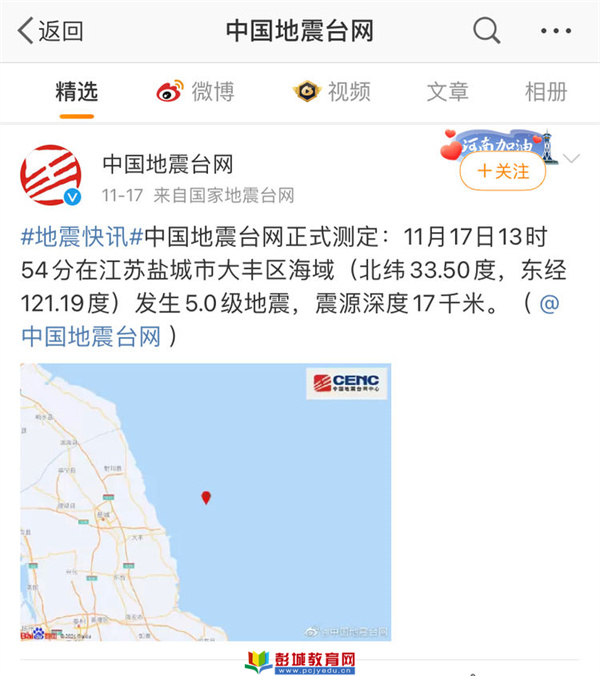Open the #地震快讯# hashtag link
600x676 pixels.
click(82, 238)
